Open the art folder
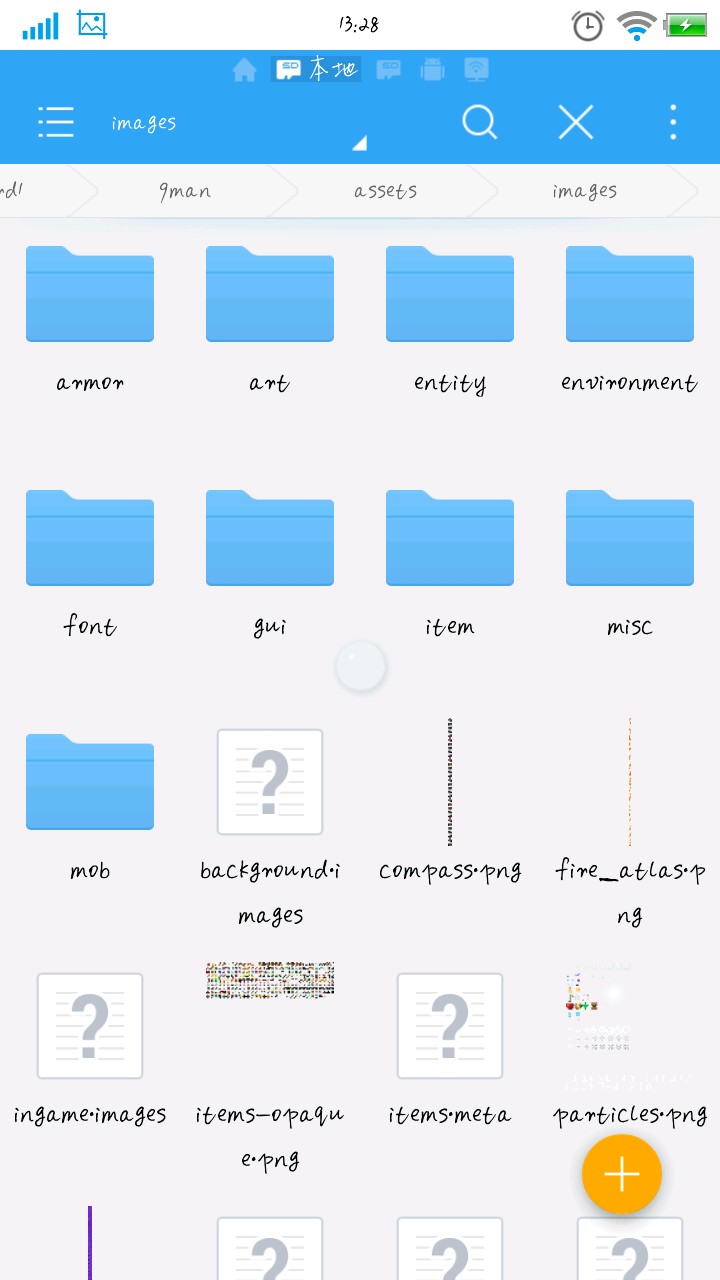This screenshot has width=720, height=1280. [x=270, y=295]
